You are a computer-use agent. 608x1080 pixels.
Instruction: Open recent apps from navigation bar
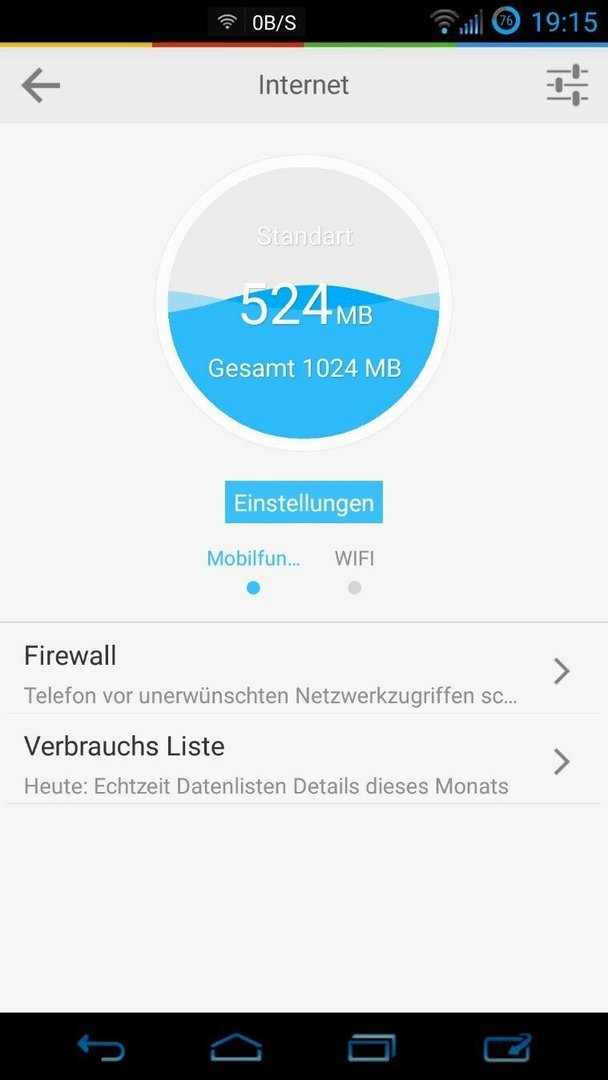tap(372, 1047)
